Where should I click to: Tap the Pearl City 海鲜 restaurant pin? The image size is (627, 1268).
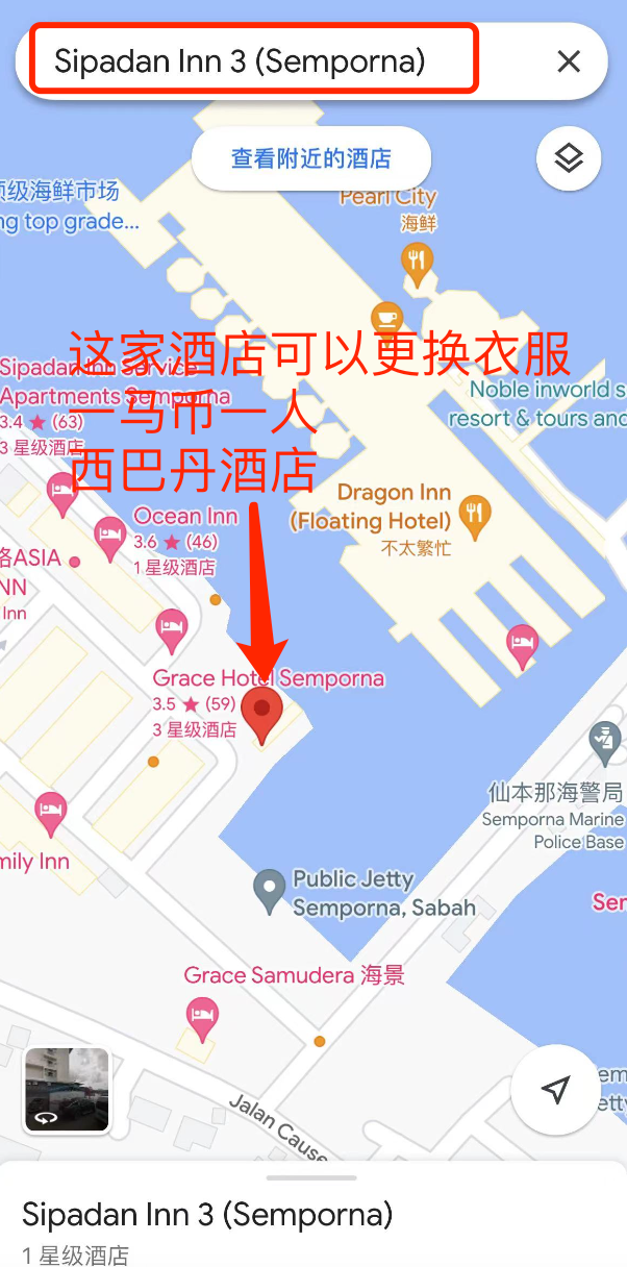tap(417, 263)
